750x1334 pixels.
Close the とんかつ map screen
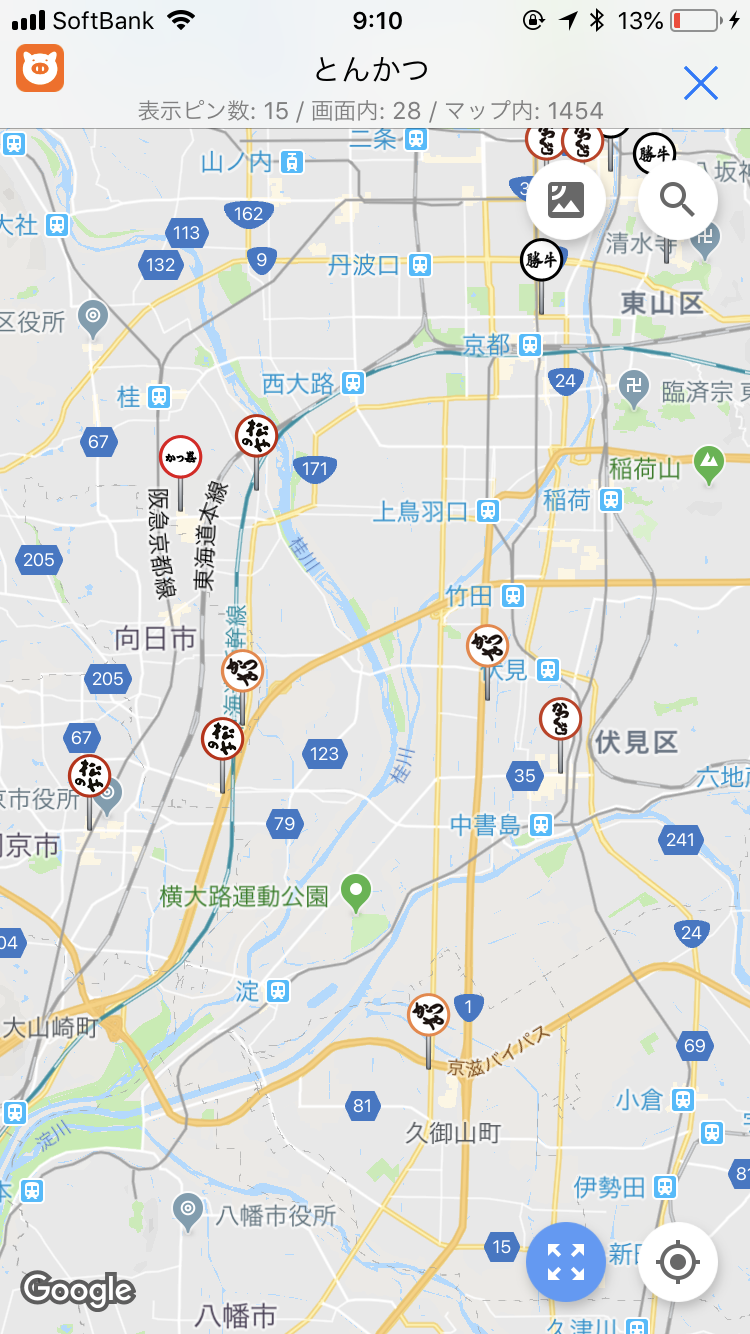pyautogui.click(x=701, y=83)
